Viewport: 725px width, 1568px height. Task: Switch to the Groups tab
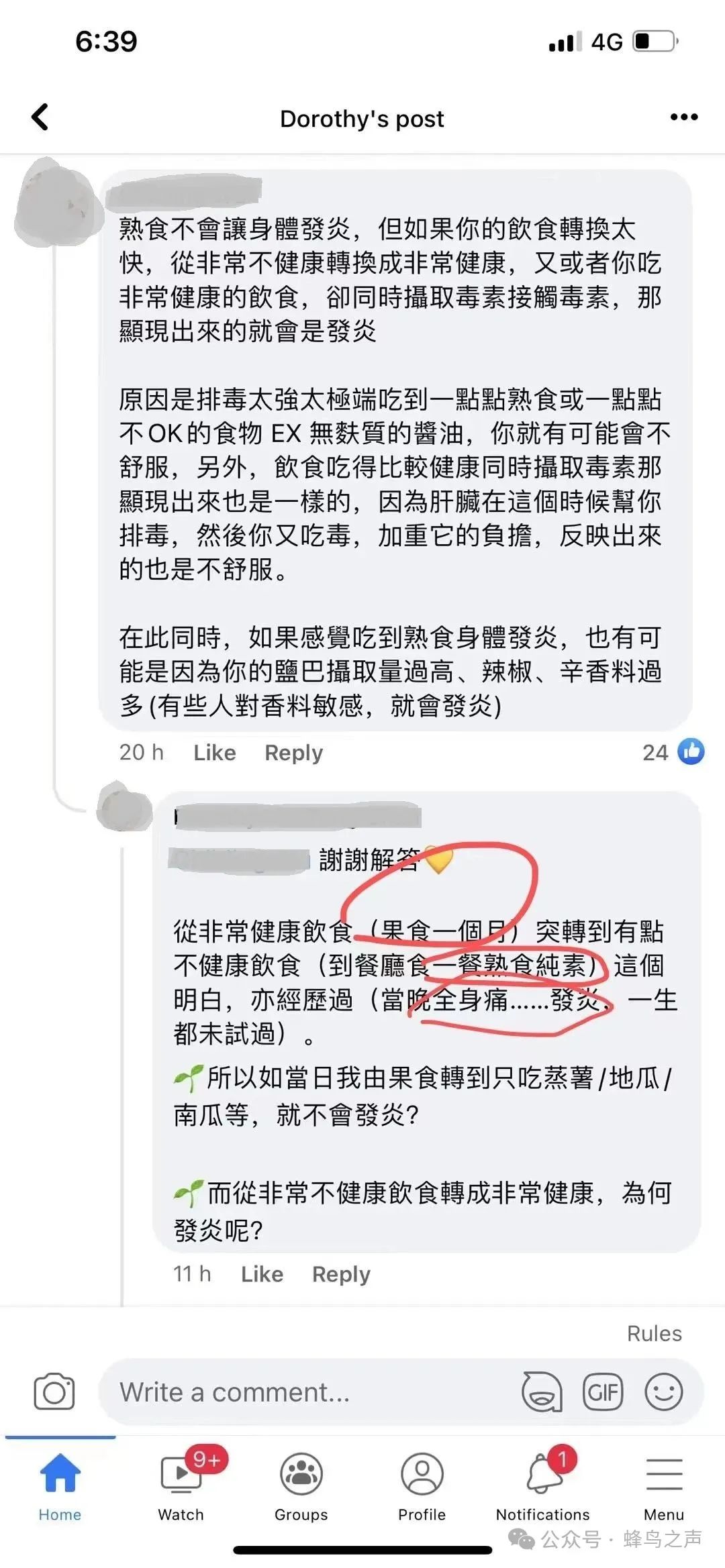[301, 1485]
